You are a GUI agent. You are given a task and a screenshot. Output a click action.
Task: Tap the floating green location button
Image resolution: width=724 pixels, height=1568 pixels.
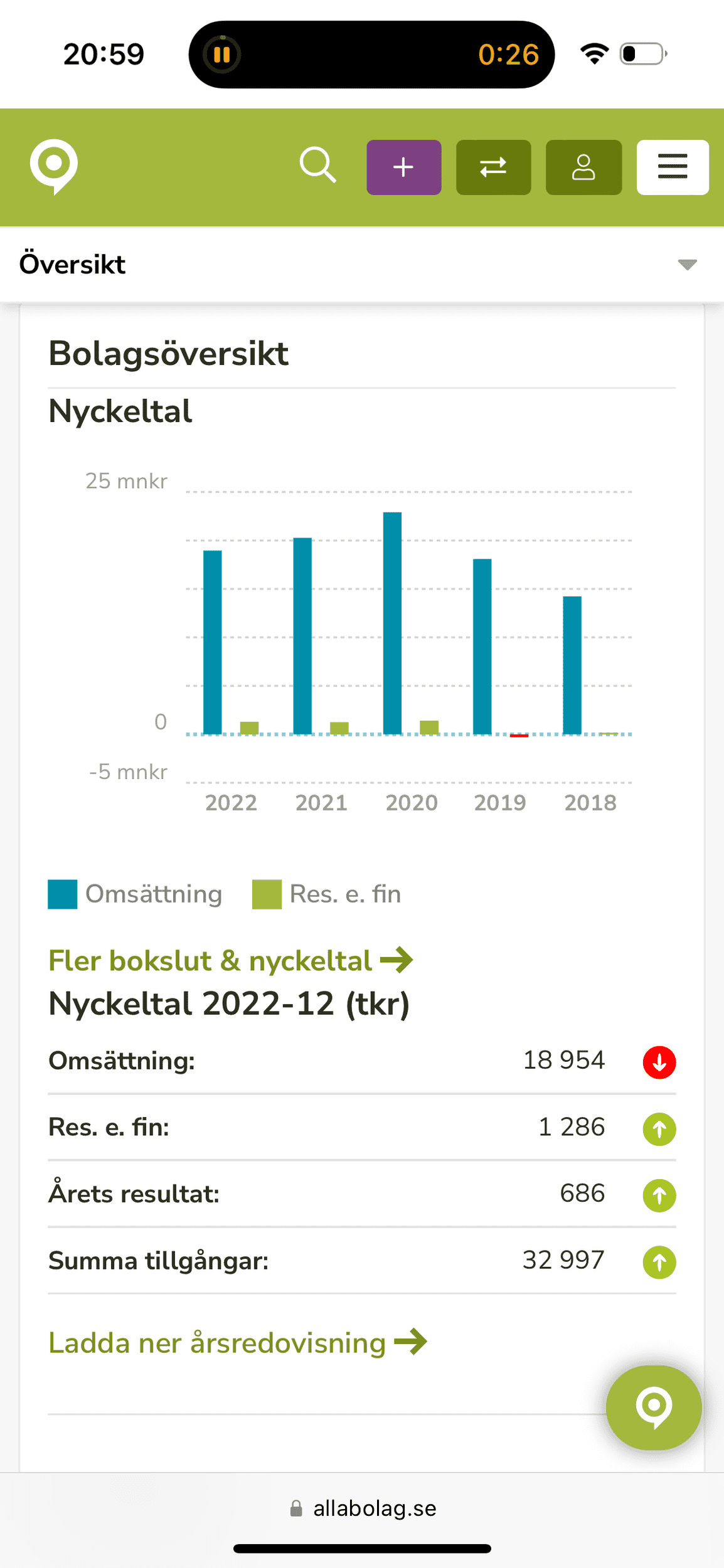(653, 1407)
